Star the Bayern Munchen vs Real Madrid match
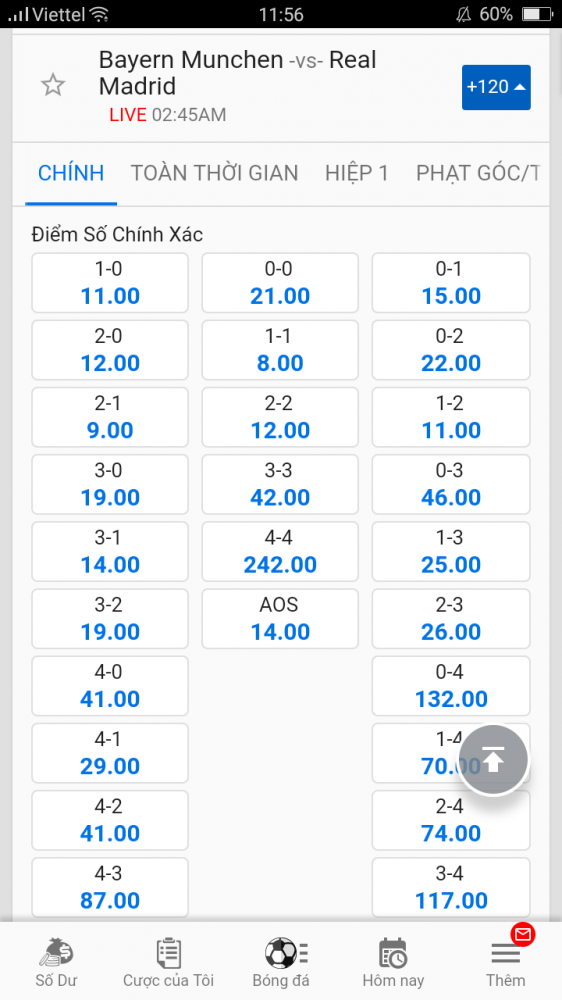 [x=53, y=85]
